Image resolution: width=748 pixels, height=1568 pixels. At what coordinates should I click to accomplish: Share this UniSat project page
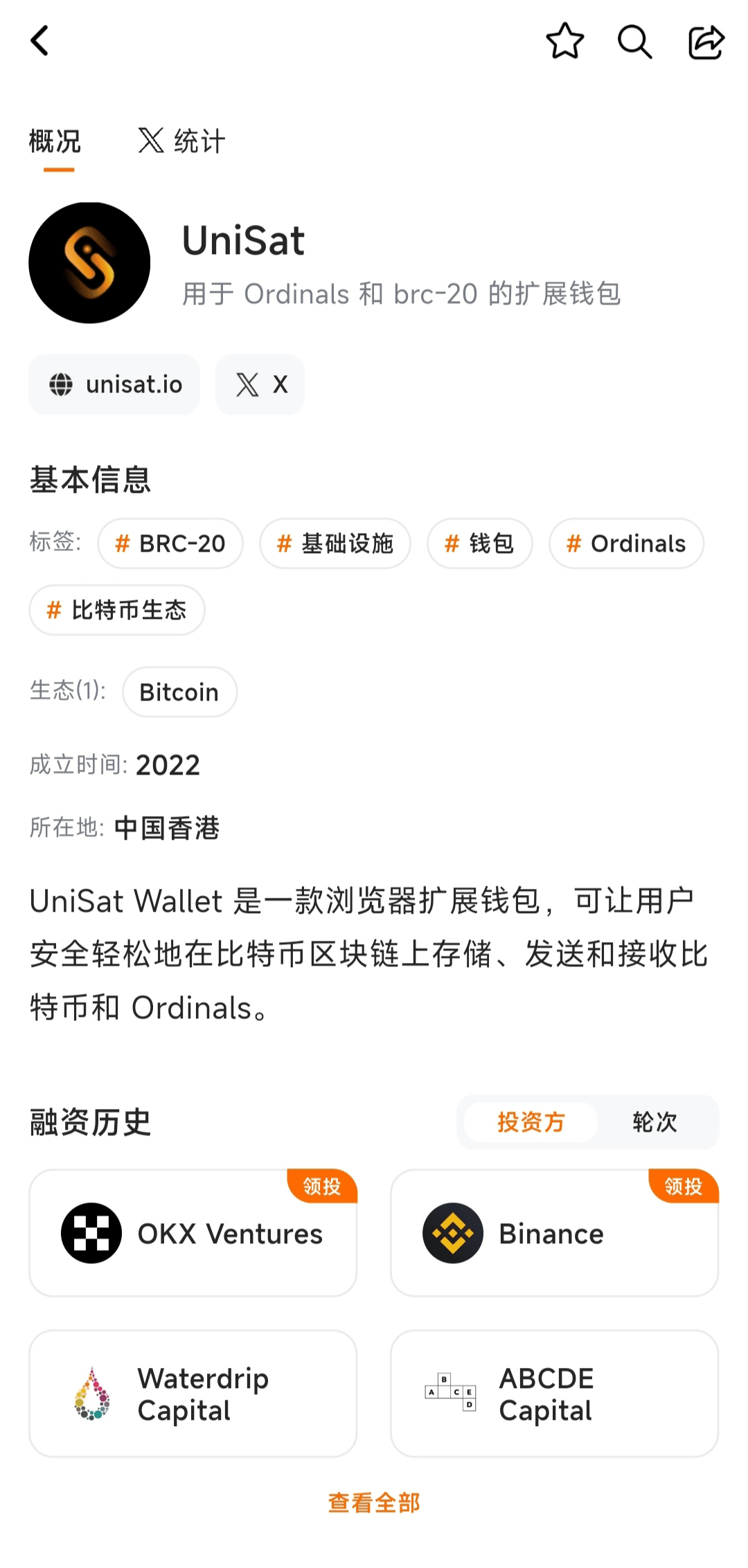(706, 42)
